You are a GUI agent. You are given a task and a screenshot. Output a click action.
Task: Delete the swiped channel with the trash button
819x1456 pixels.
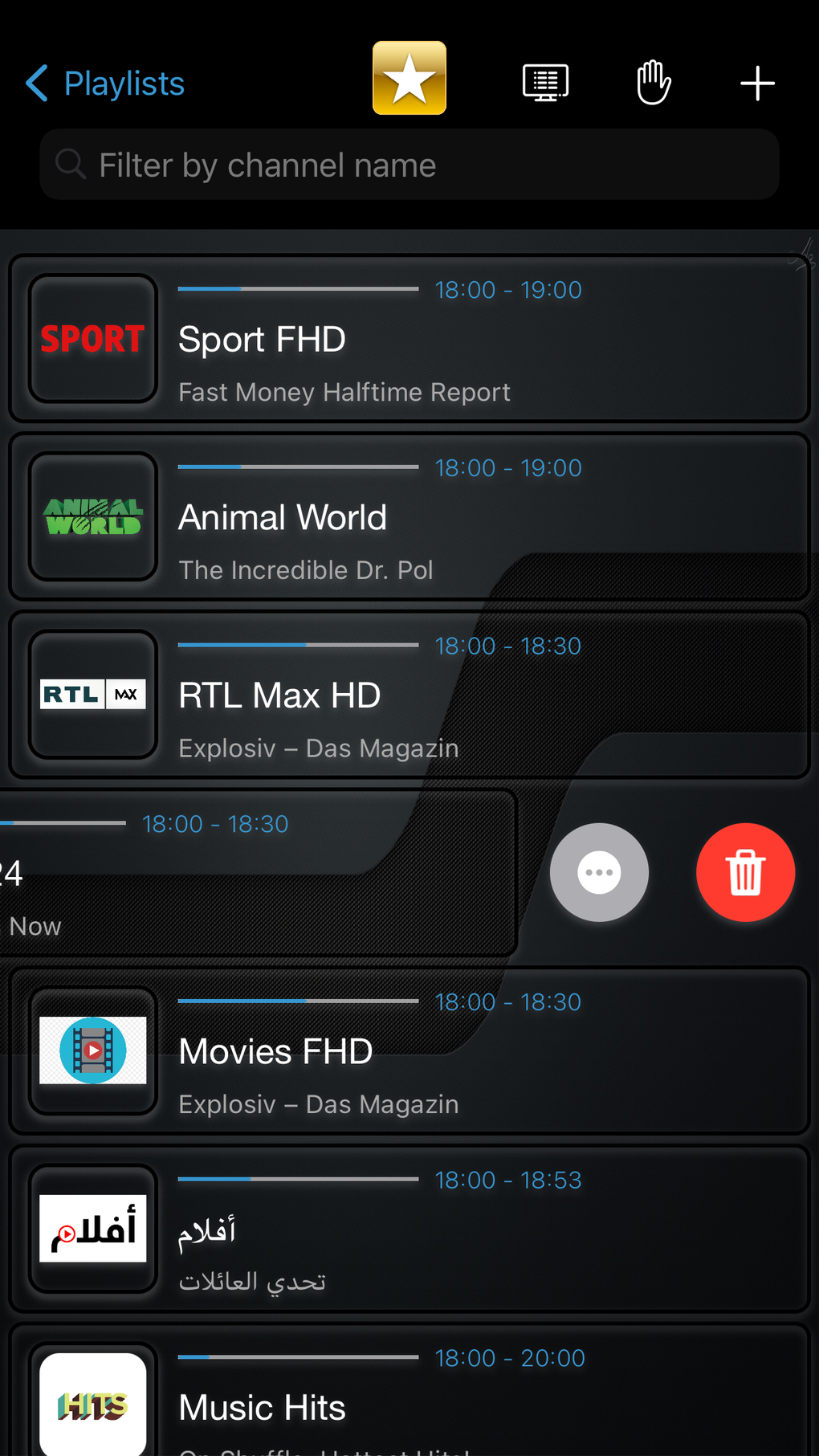pyautogui.click(x=744, y=872)
